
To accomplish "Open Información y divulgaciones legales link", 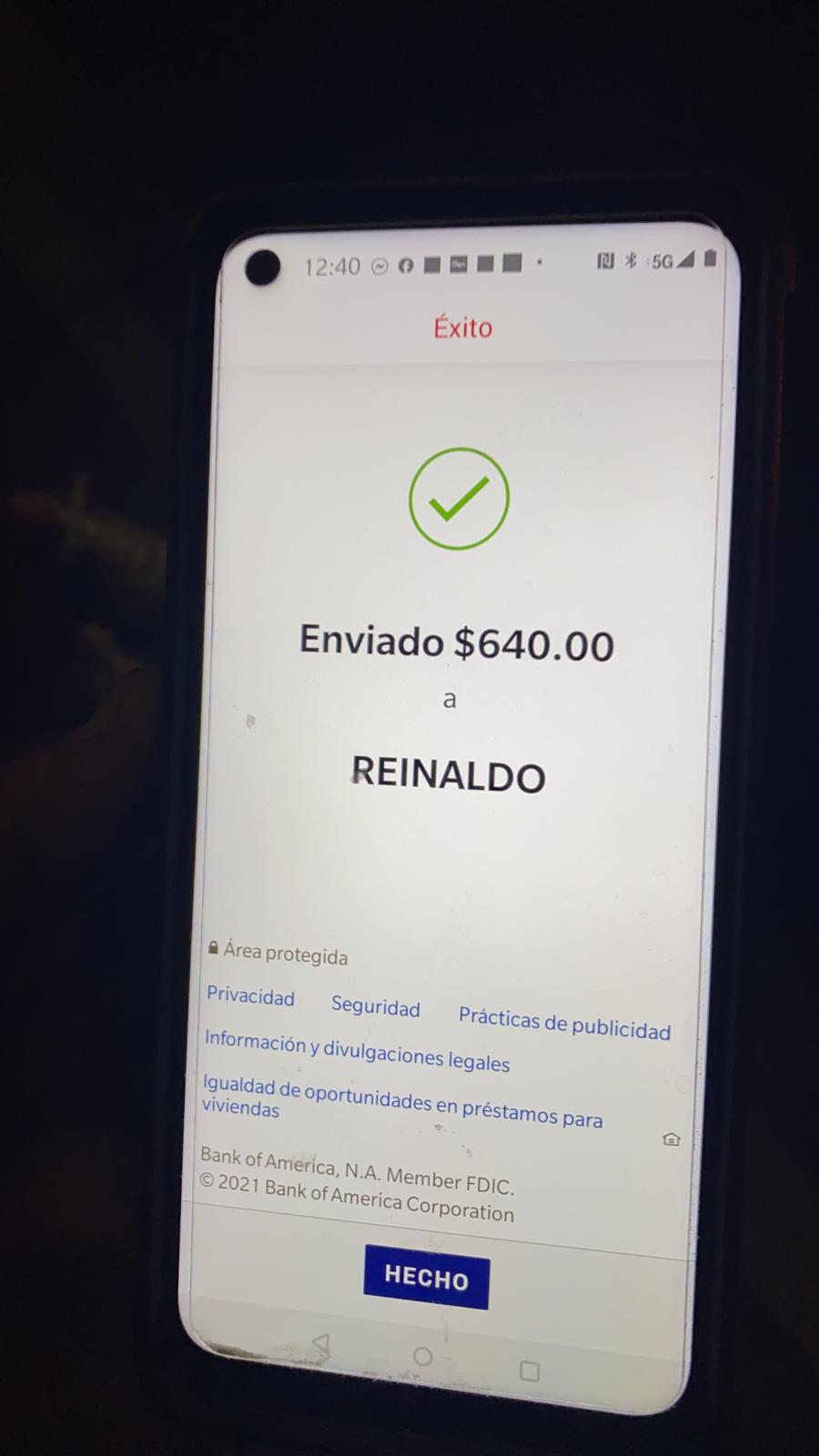I will (x=357, y=1051).
